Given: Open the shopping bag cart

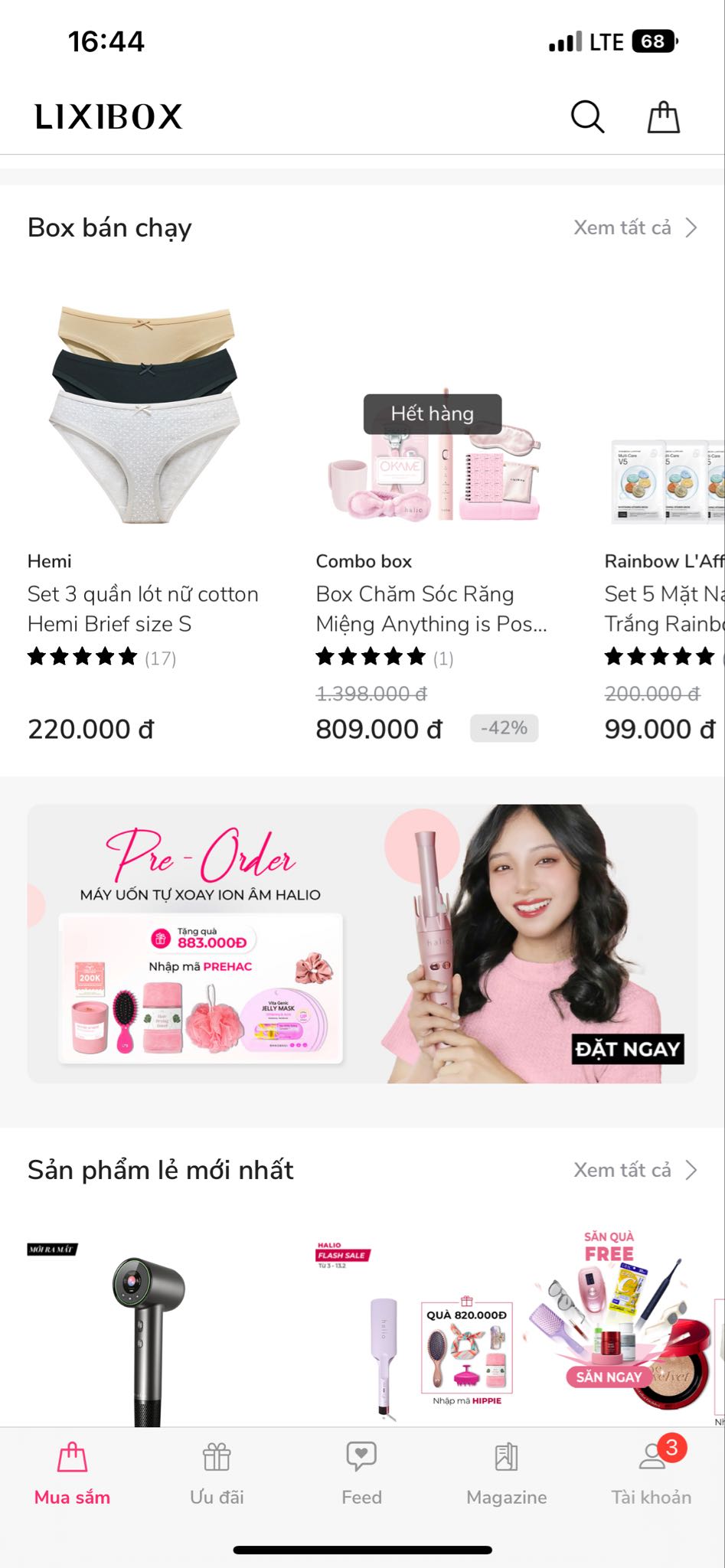Looking at the screenshot, I should (663, 117).
